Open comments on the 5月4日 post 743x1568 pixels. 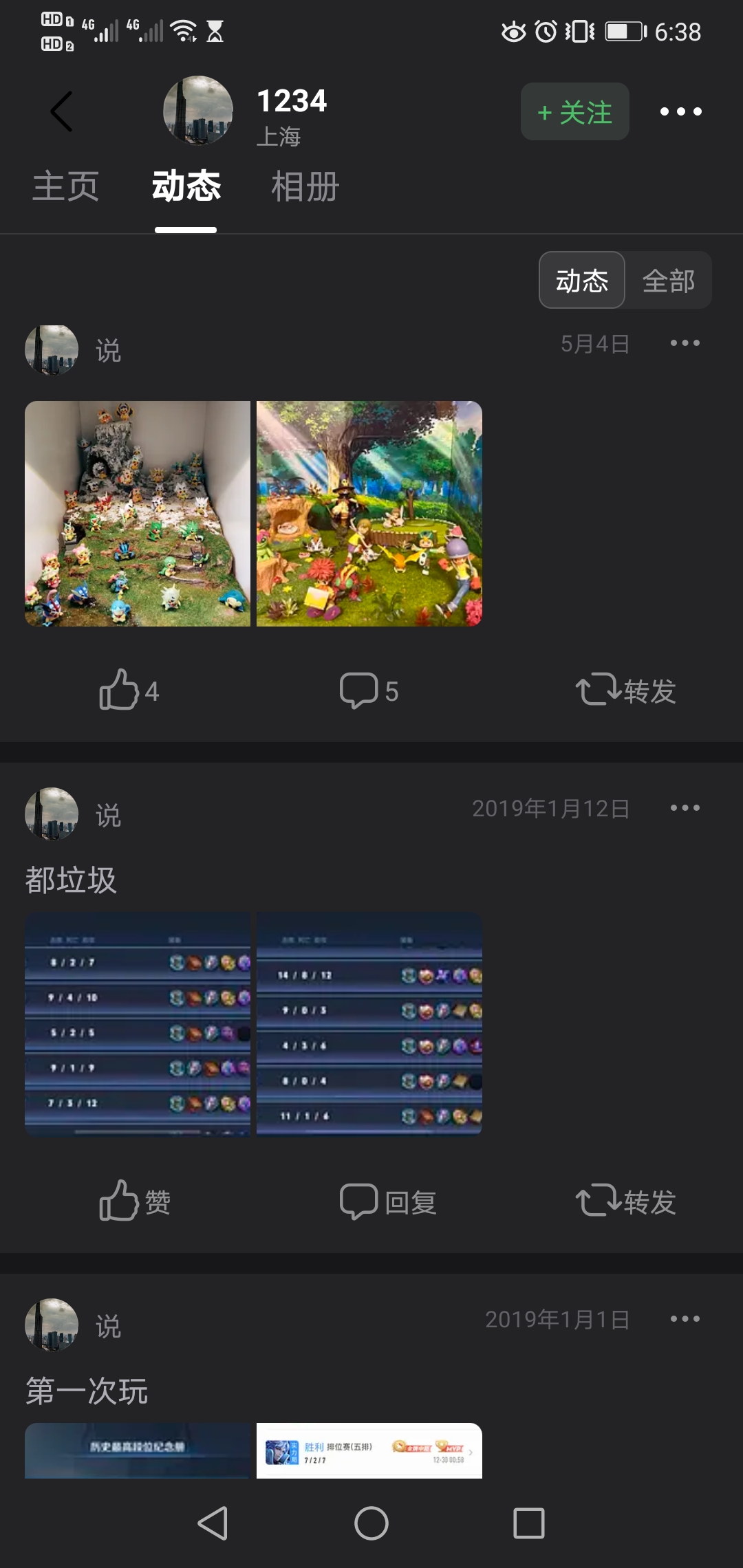(369, 690)
